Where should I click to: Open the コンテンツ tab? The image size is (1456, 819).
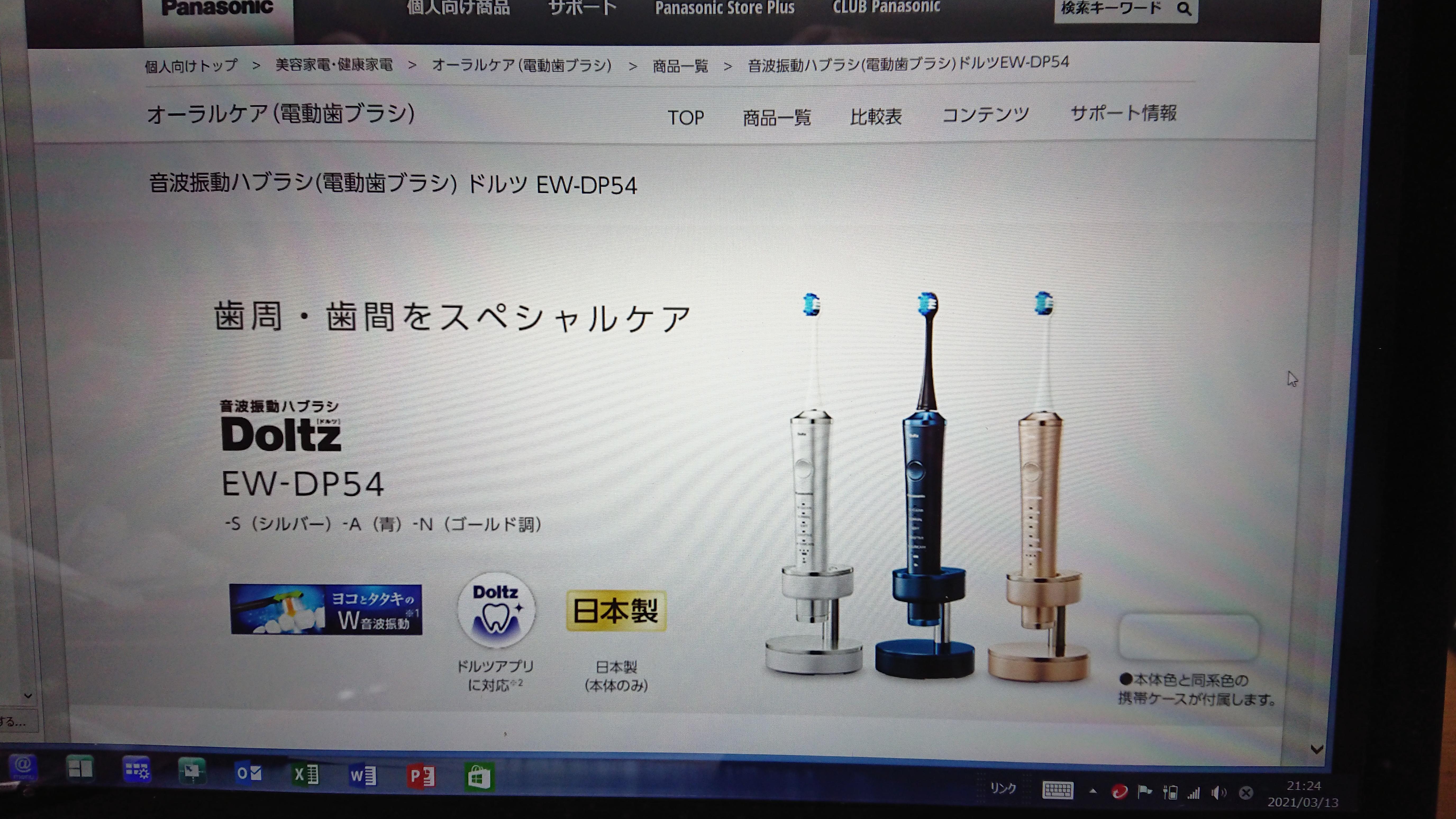985,115
